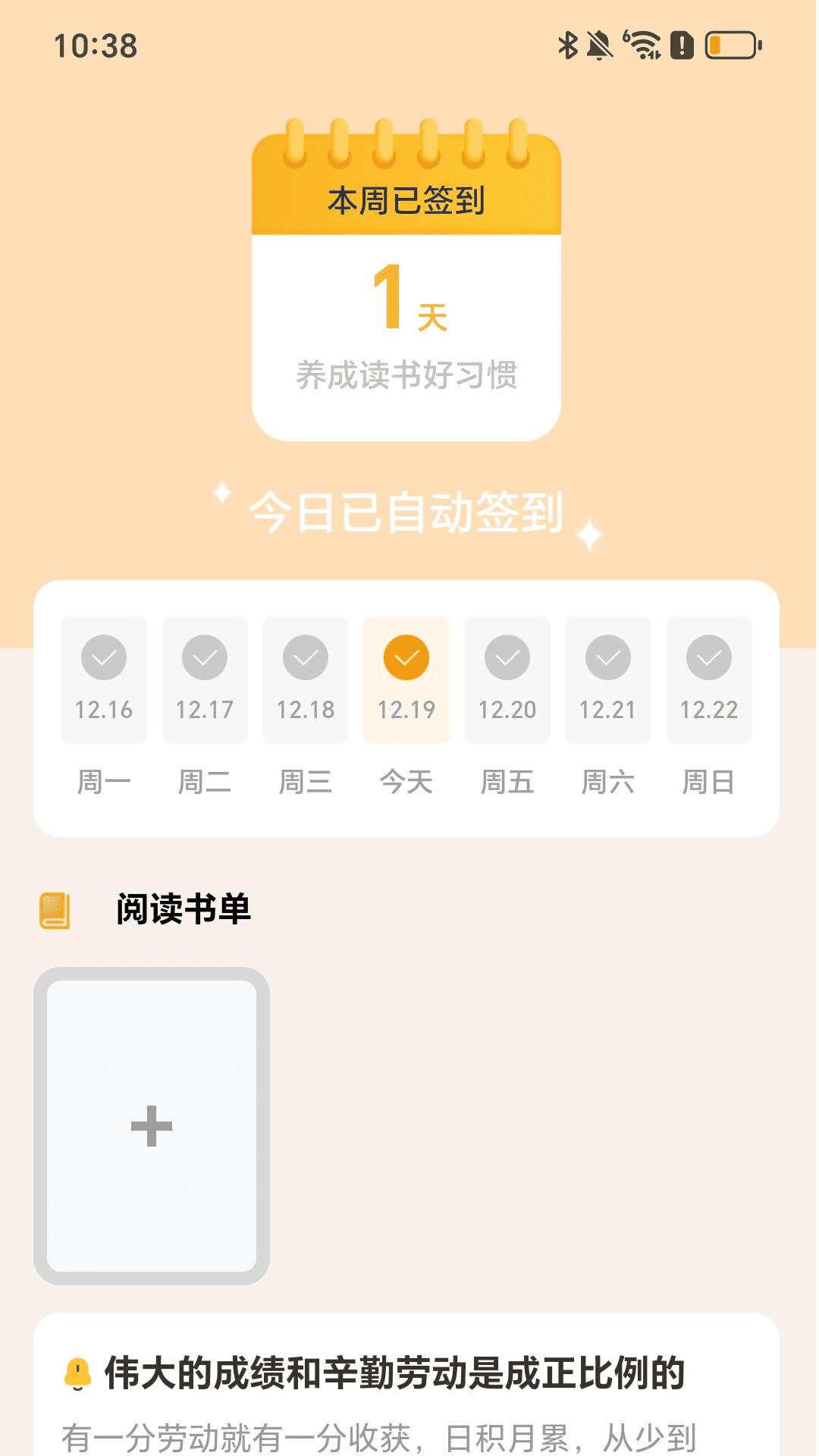Open the quote card about hard work

(x=406, y=1388)
